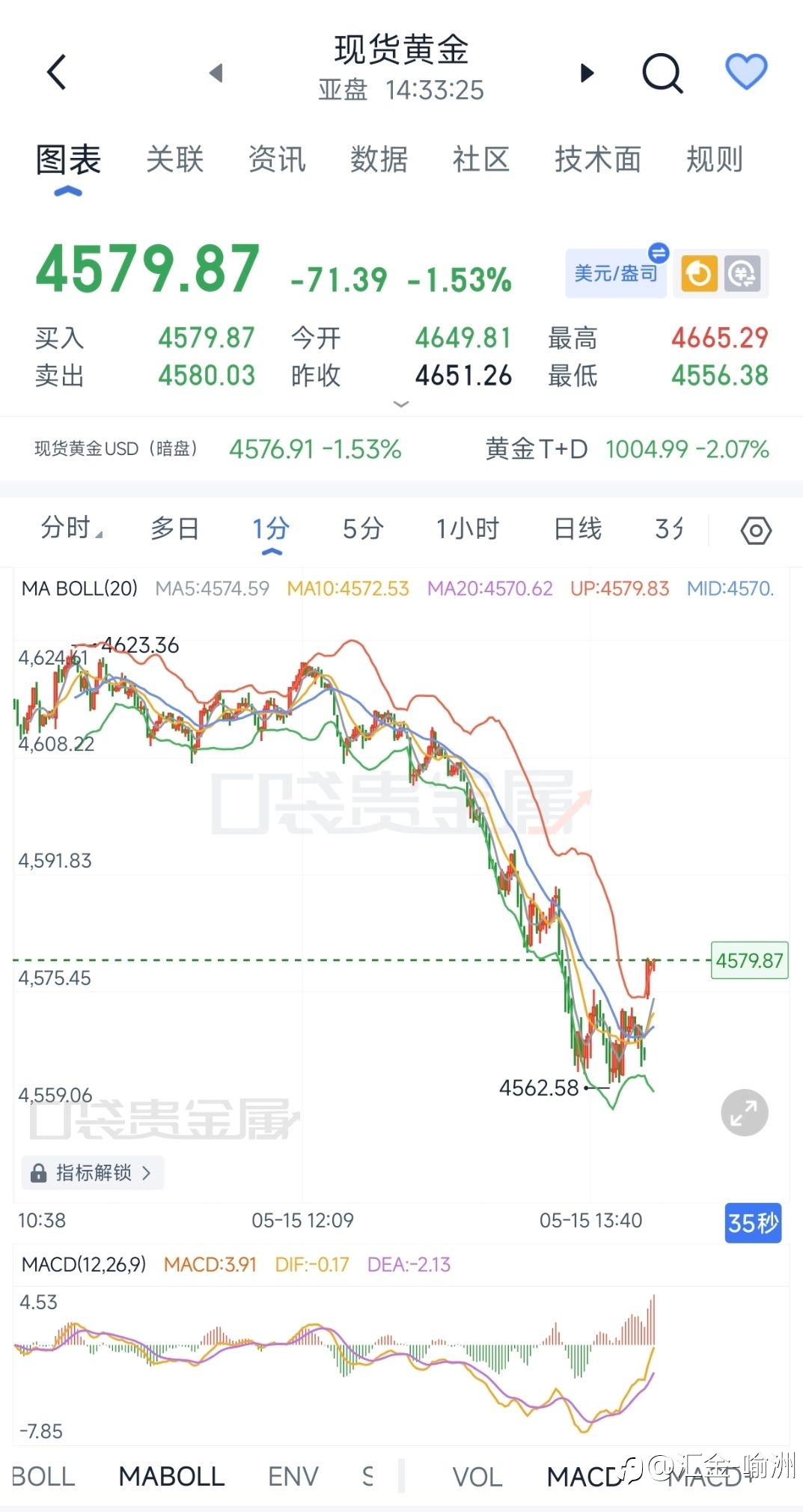Go back using the top-left arrow

pyautogui.click(x=57, y=72)
